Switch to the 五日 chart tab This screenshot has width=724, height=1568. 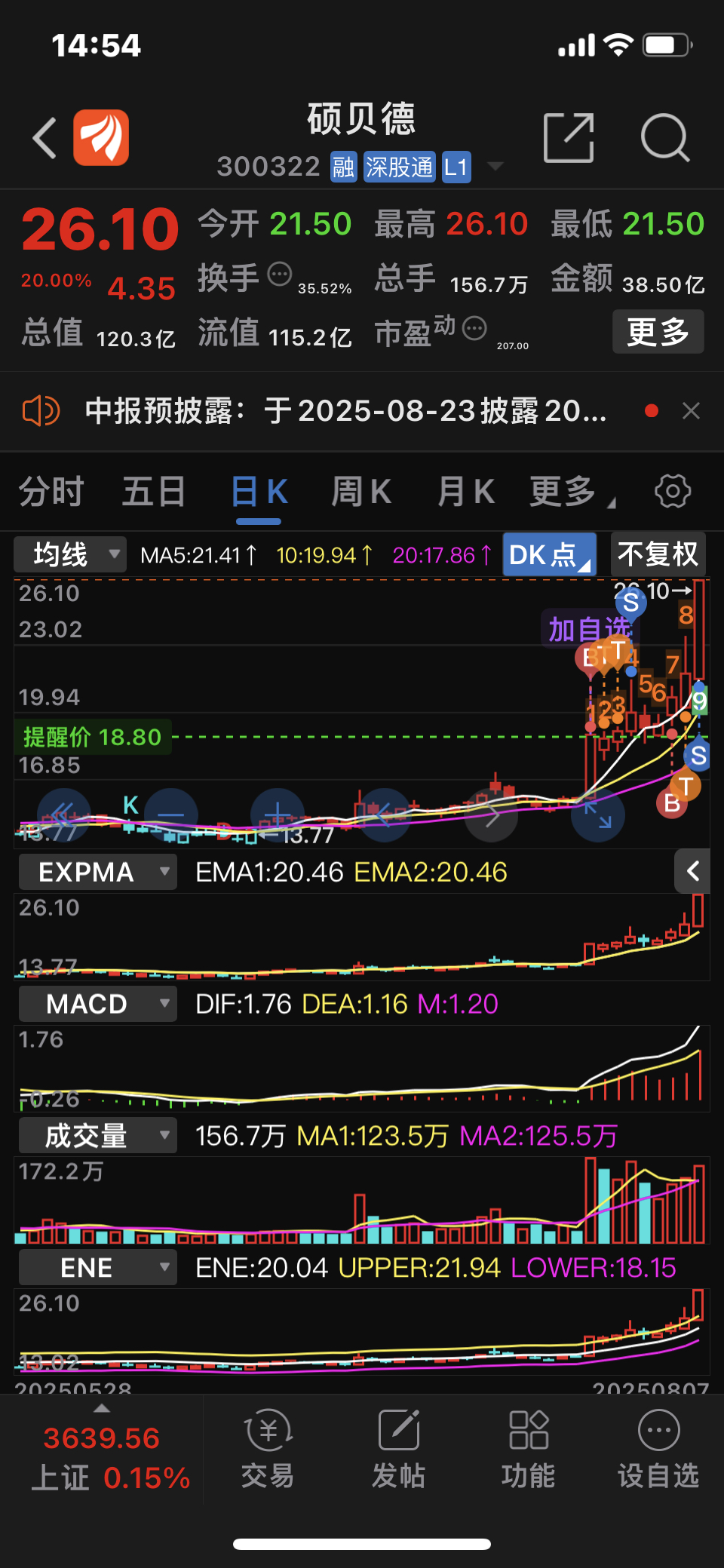click(154, 492)
